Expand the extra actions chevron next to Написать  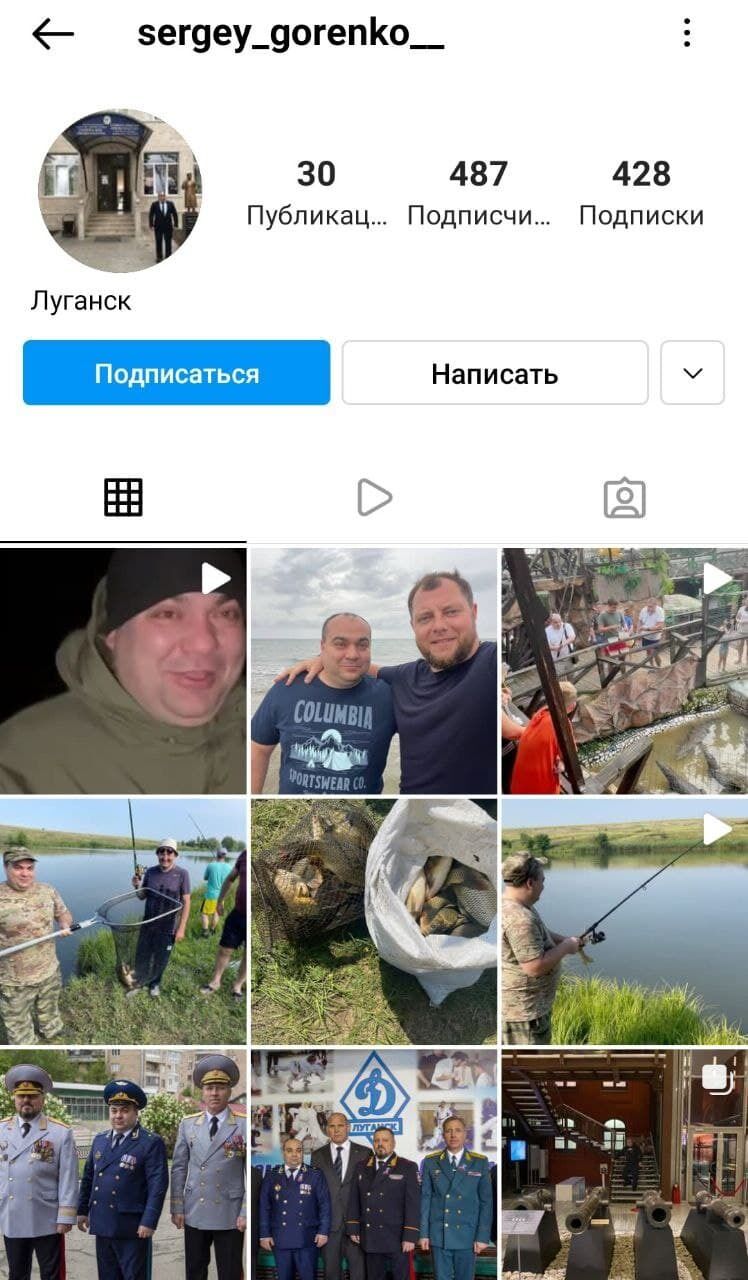click(694, 373)
